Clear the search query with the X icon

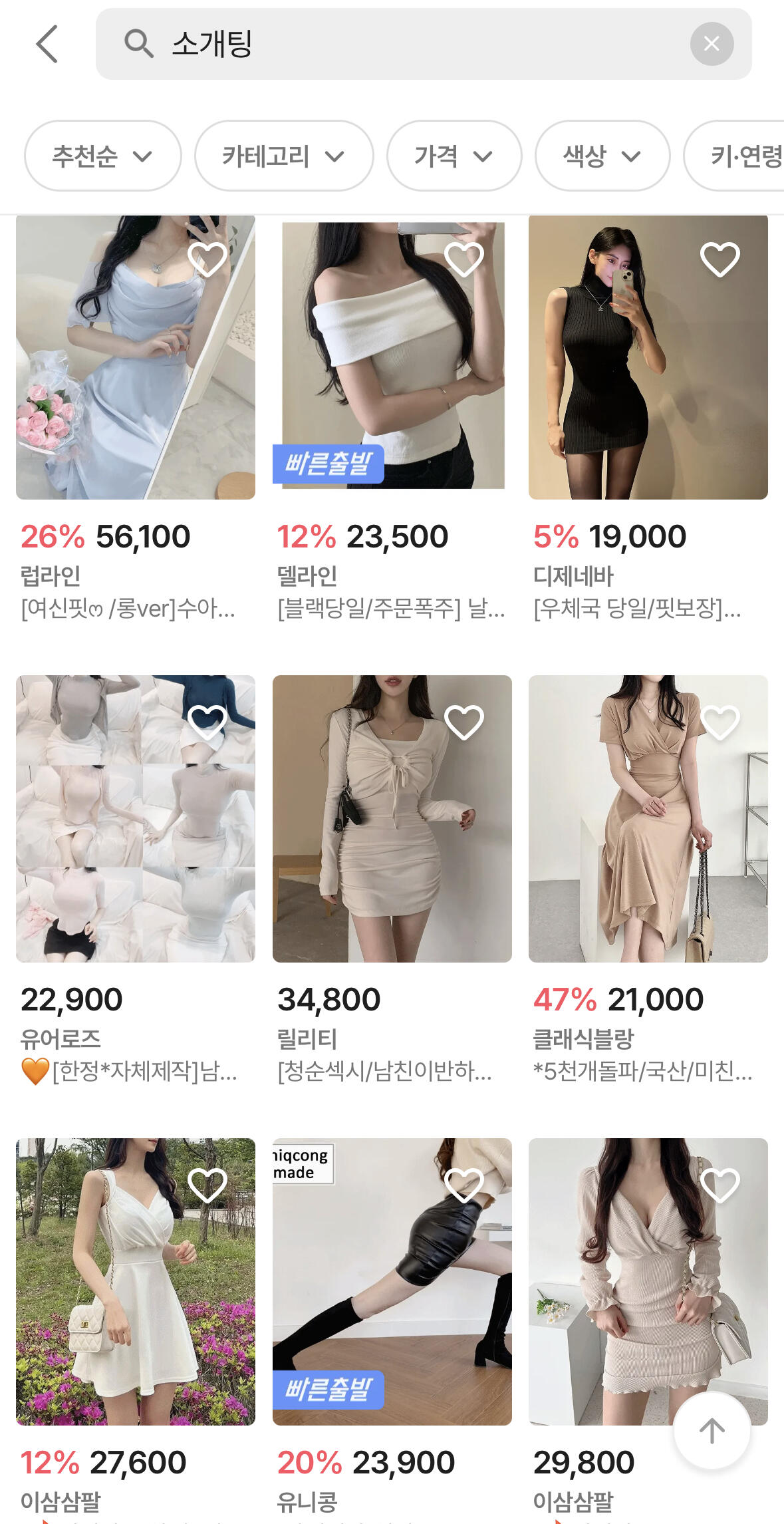click(x=712, y=45)
